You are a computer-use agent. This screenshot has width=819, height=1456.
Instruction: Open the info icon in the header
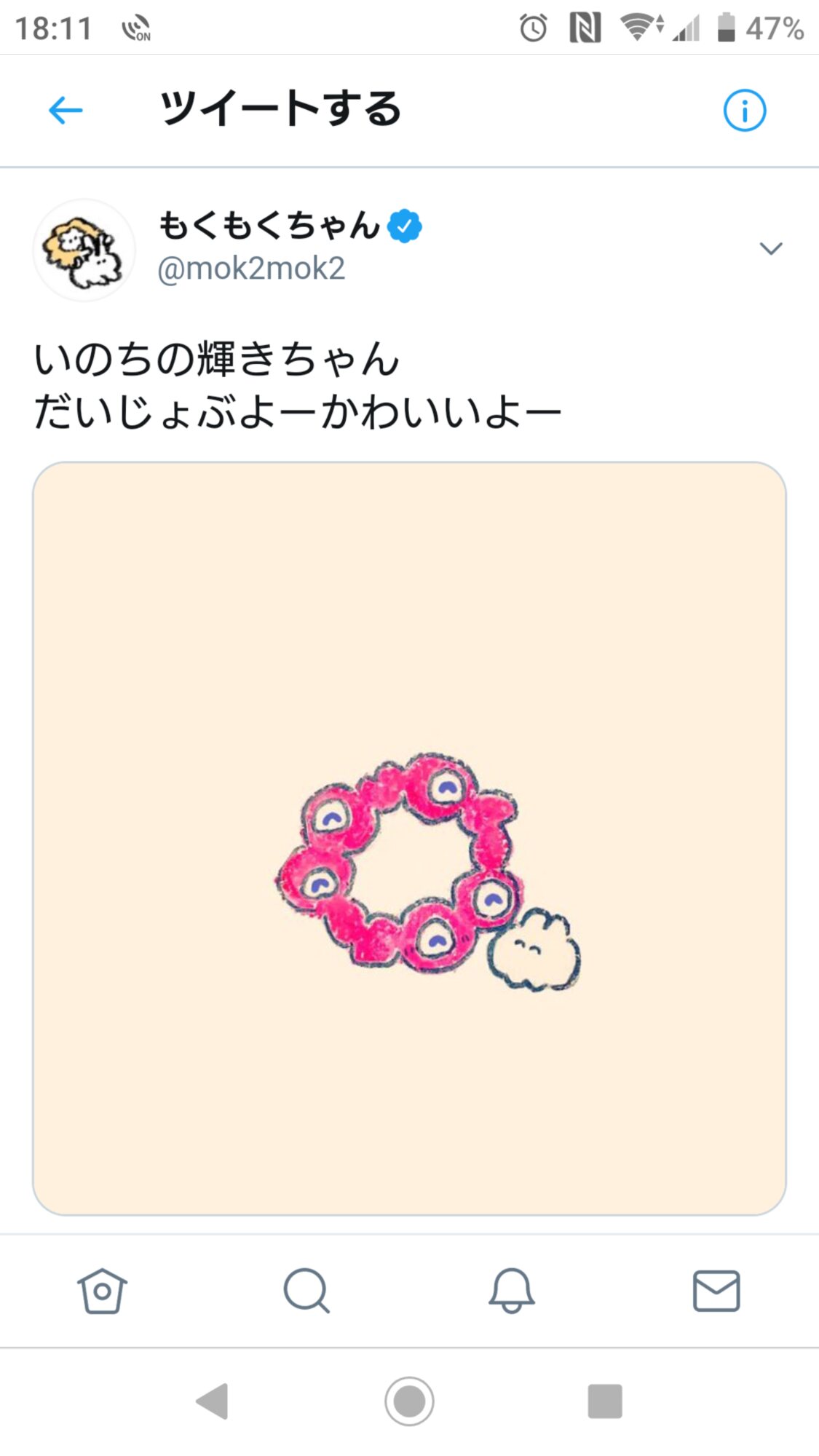[744, 111]
